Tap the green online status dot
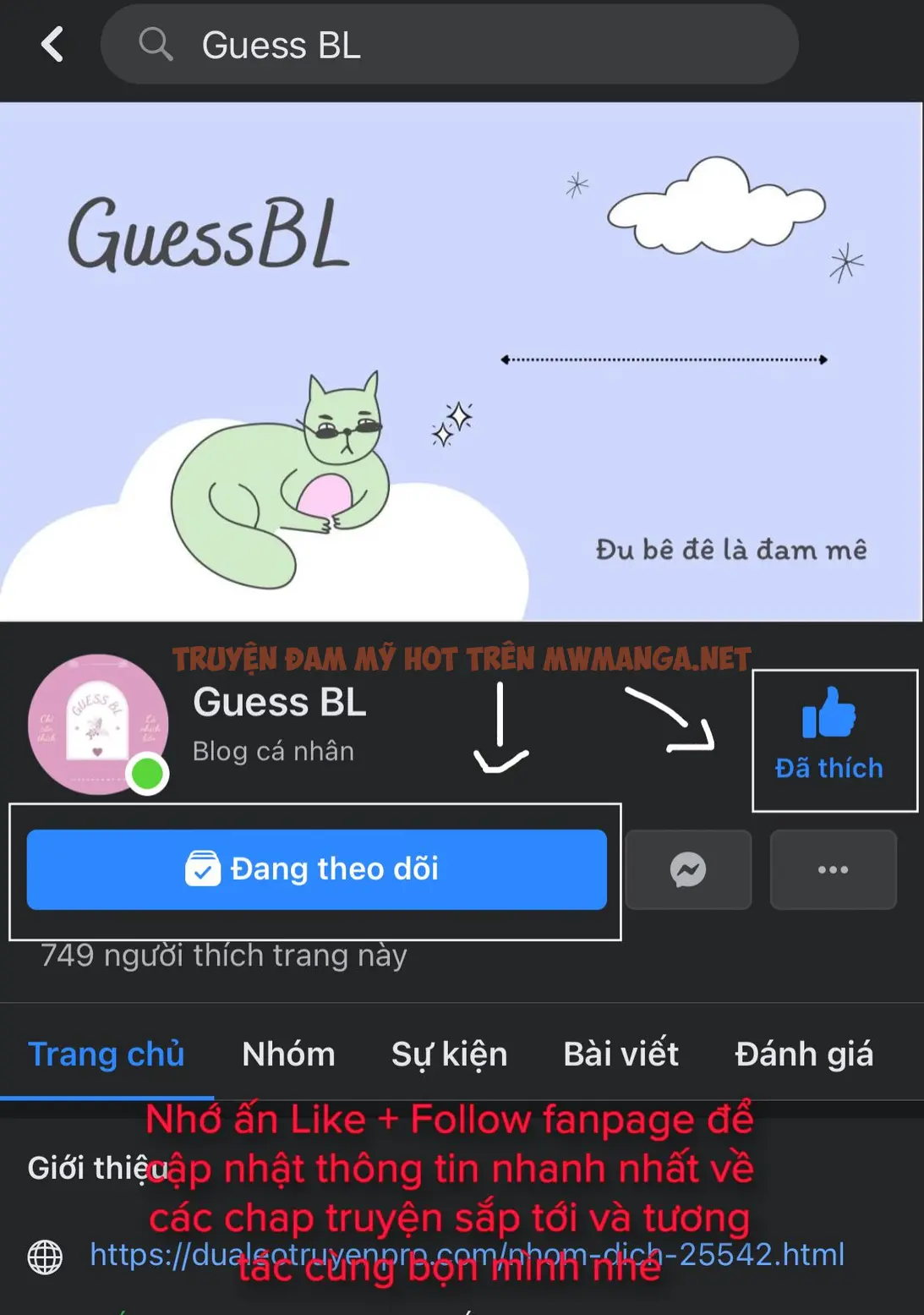 point(145,772)
